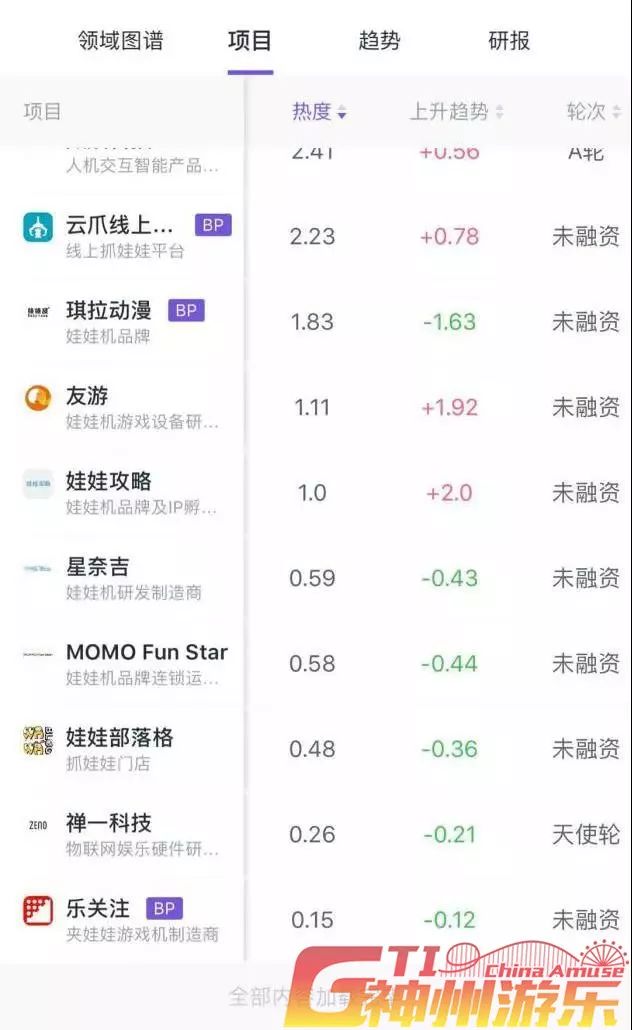Switch to the 领域图谱 tab
Image resolution: width=632 pixels, height=1030 pixels.
tap(120, 41)
